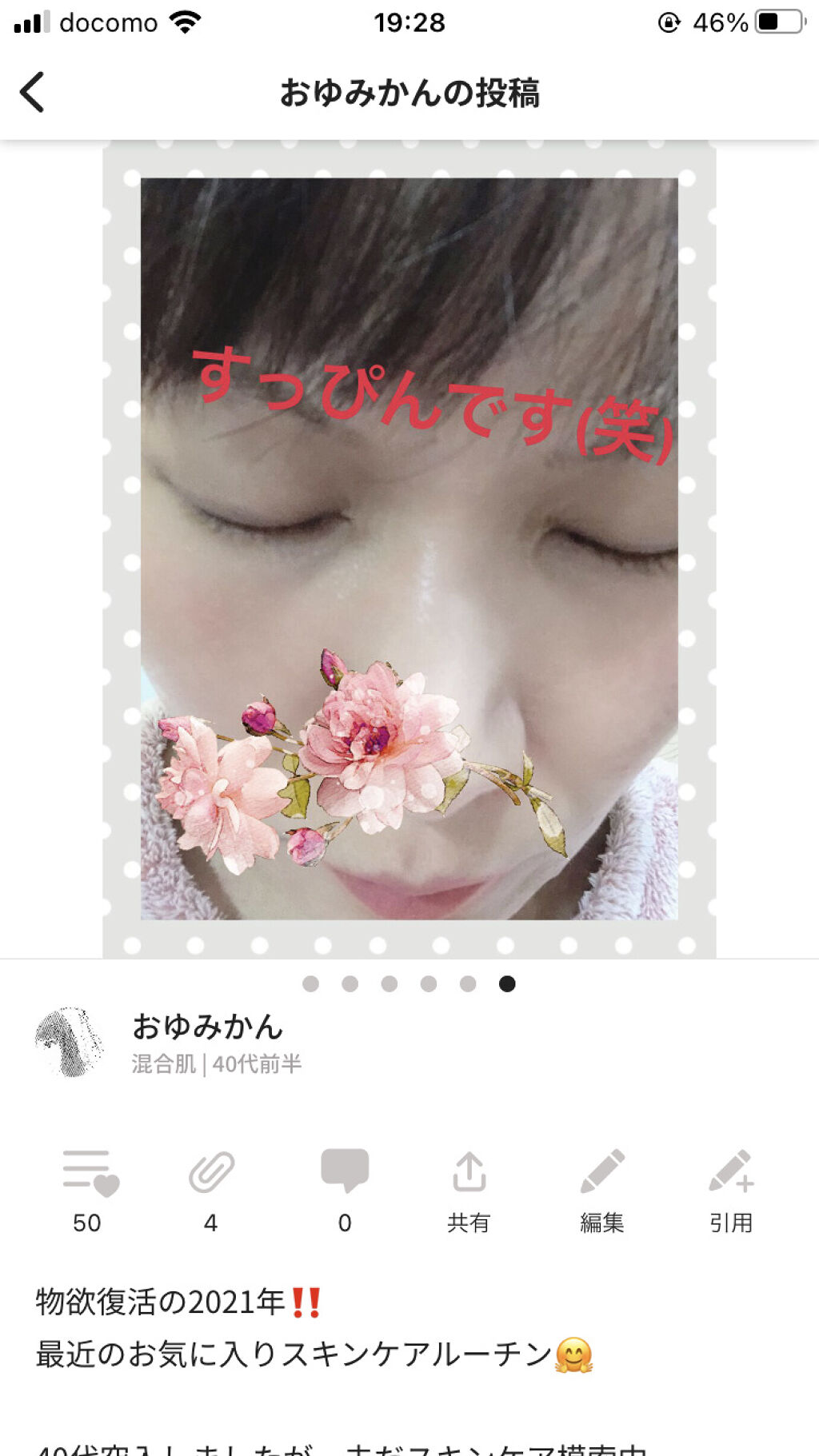Select the currently active carousel dot
The image size is (819, 1456).
506,984
